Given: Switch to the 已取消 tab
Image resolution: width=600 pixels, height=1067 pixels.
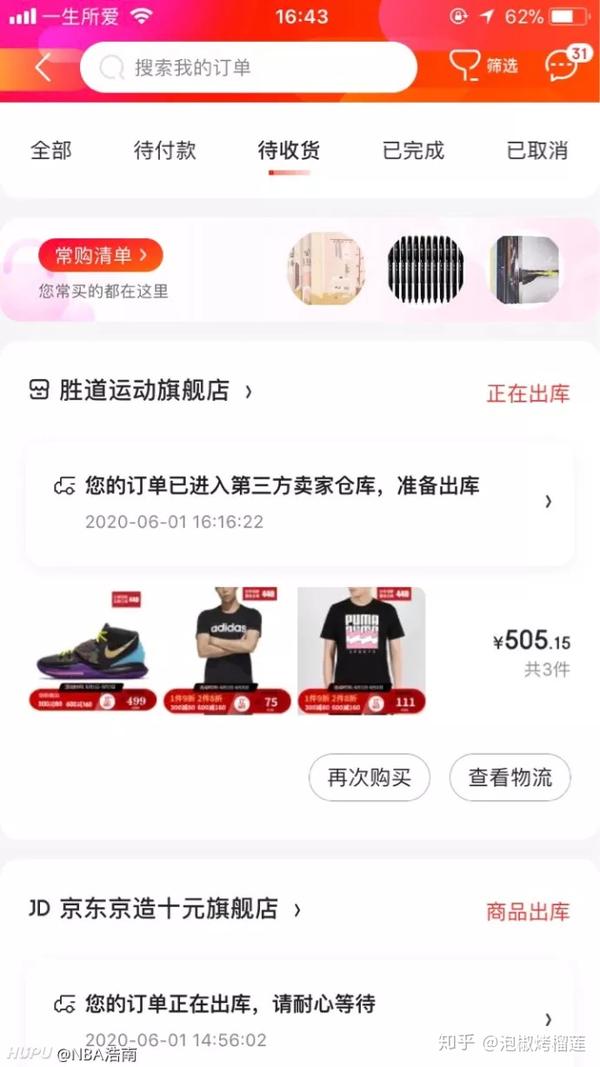Looking at the screenshot, I should click(537, 151).
